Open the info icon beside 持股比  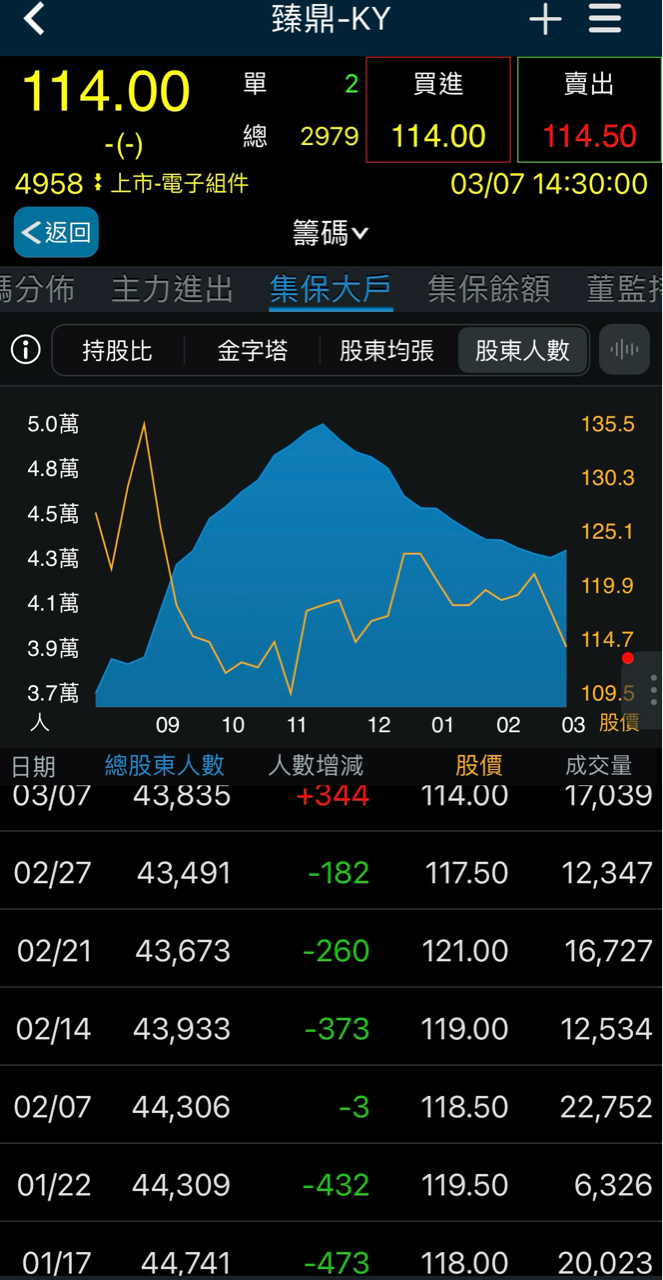pyautogui.click(x=25, y=349)
